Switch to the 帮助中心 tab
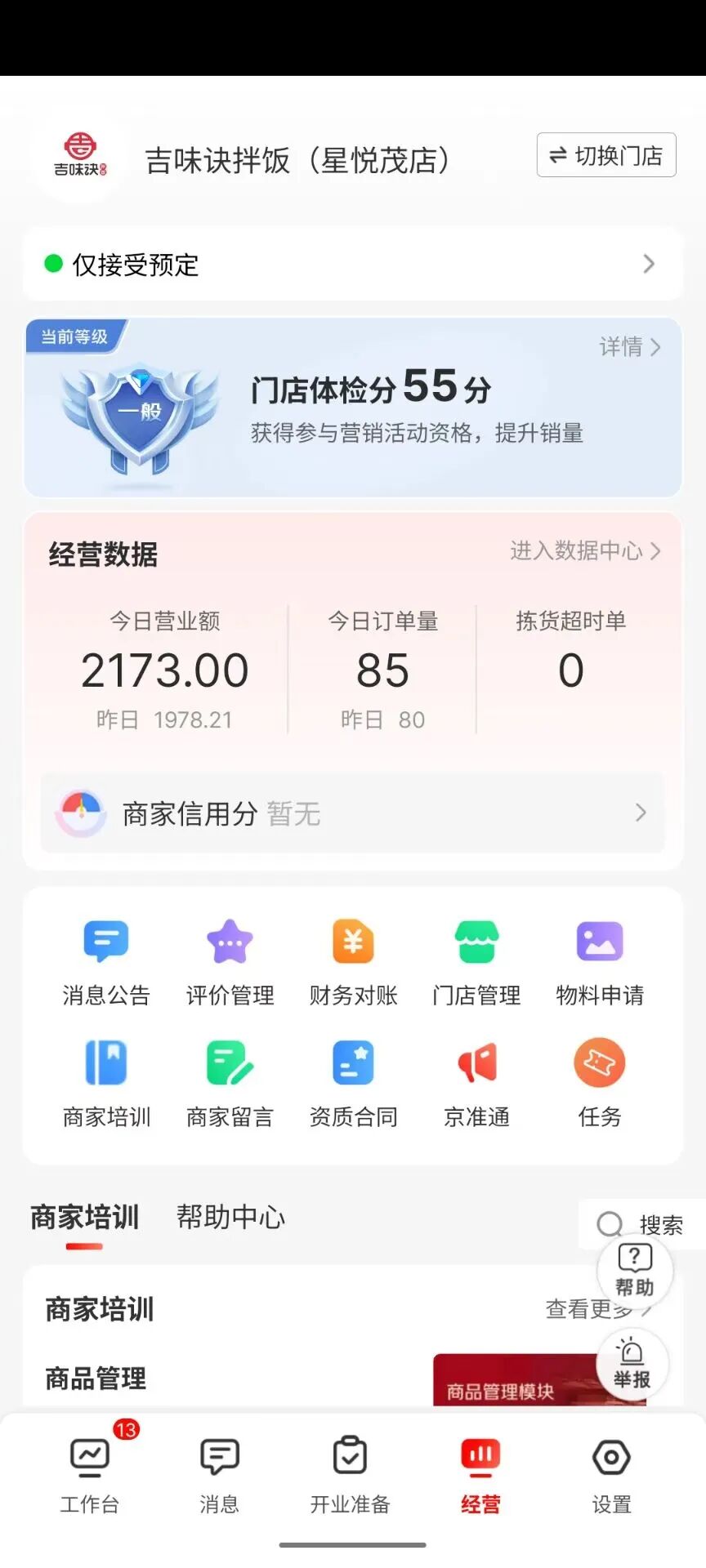Image resolution: width=706 pixels, height=1568 pixels. click(230, 1218)
